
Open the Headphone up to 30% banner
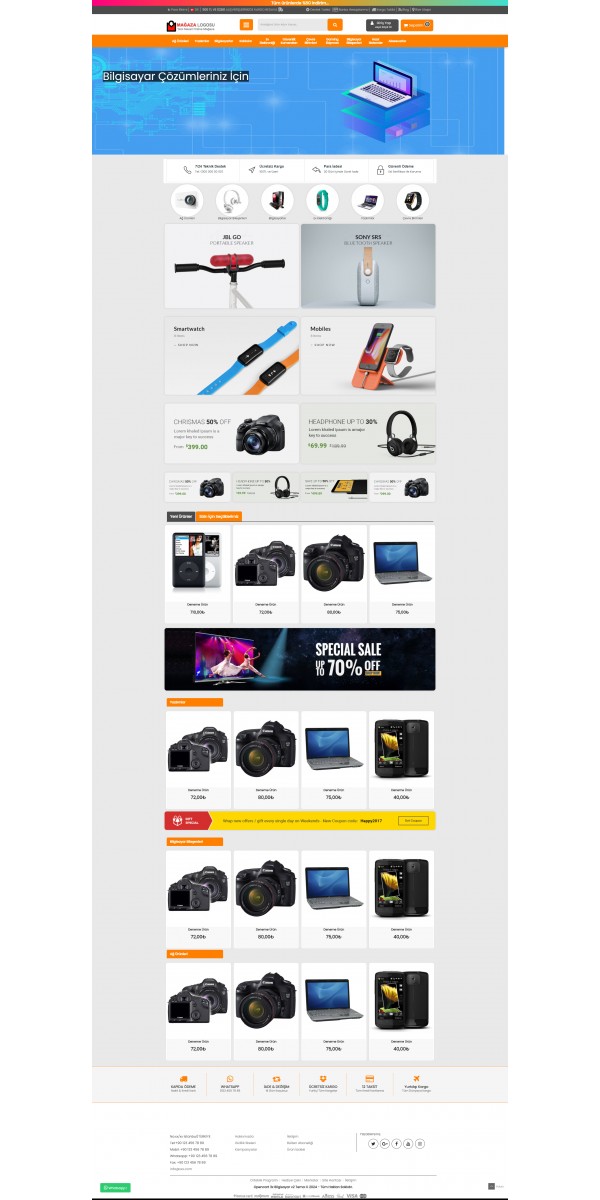point(367,433)
